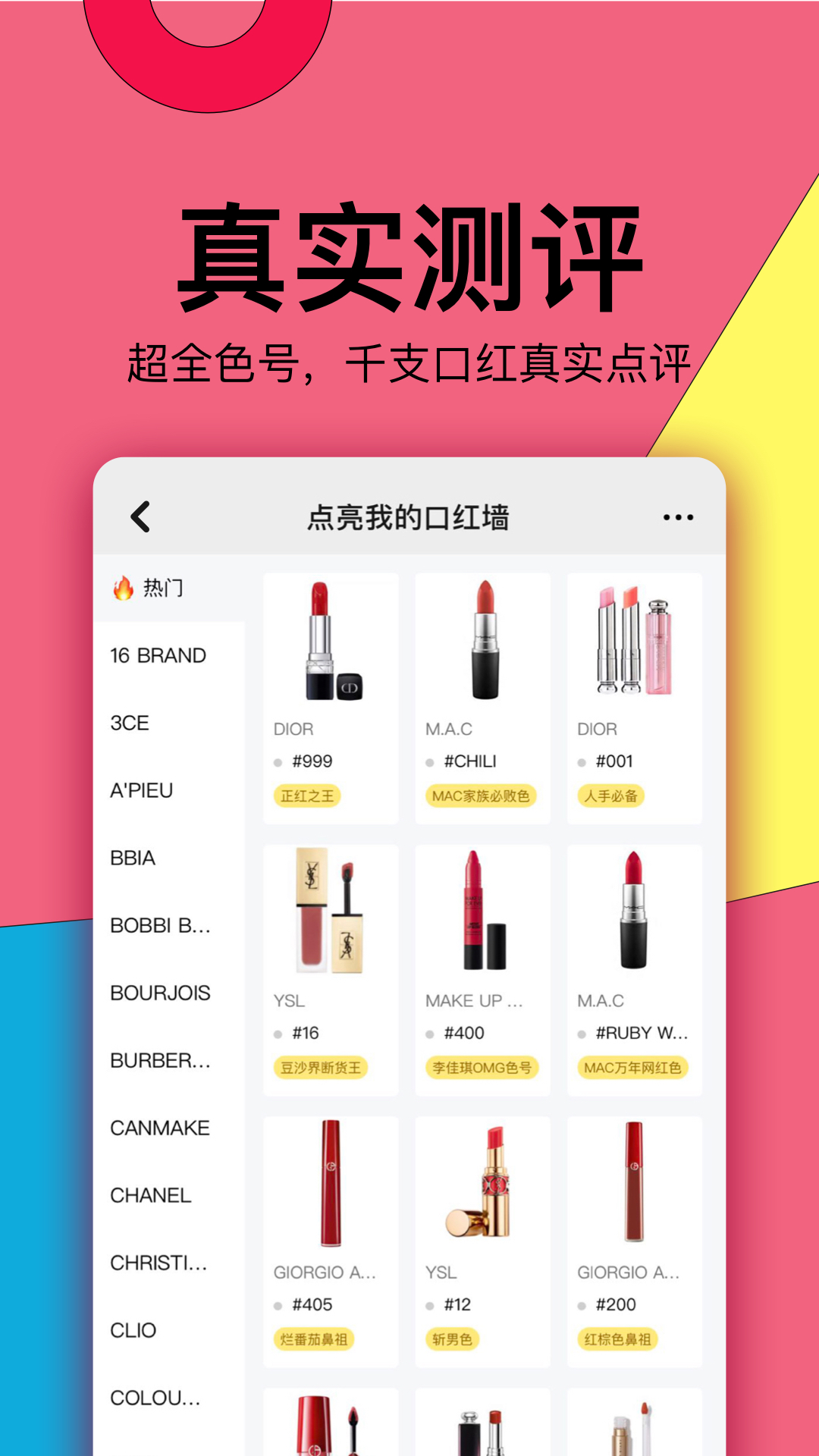Screen dimensions: 819x1456
Task: Select the 3CE brand filter
Action: [x=127, y=724]
